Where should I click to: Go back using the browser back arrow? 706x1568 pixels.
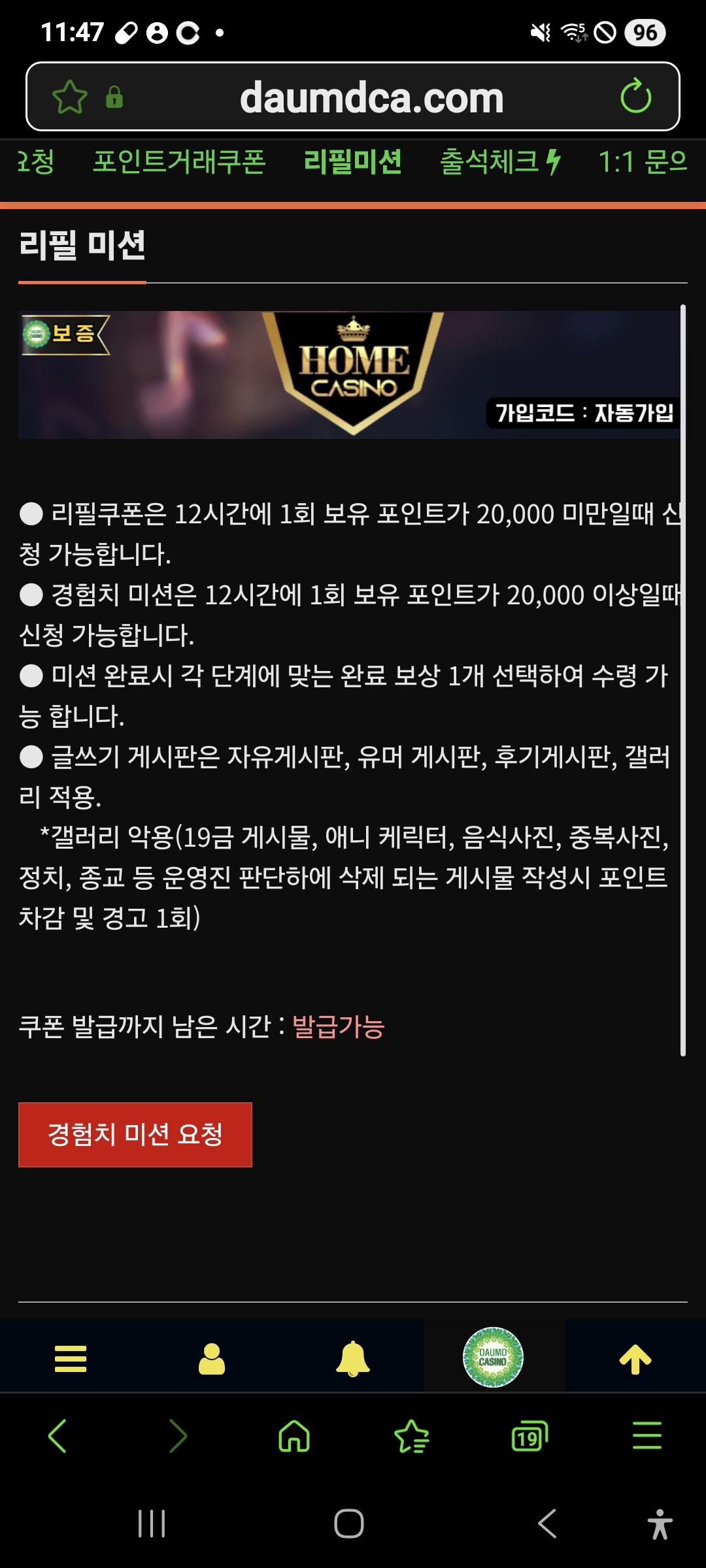[58, 1436]
